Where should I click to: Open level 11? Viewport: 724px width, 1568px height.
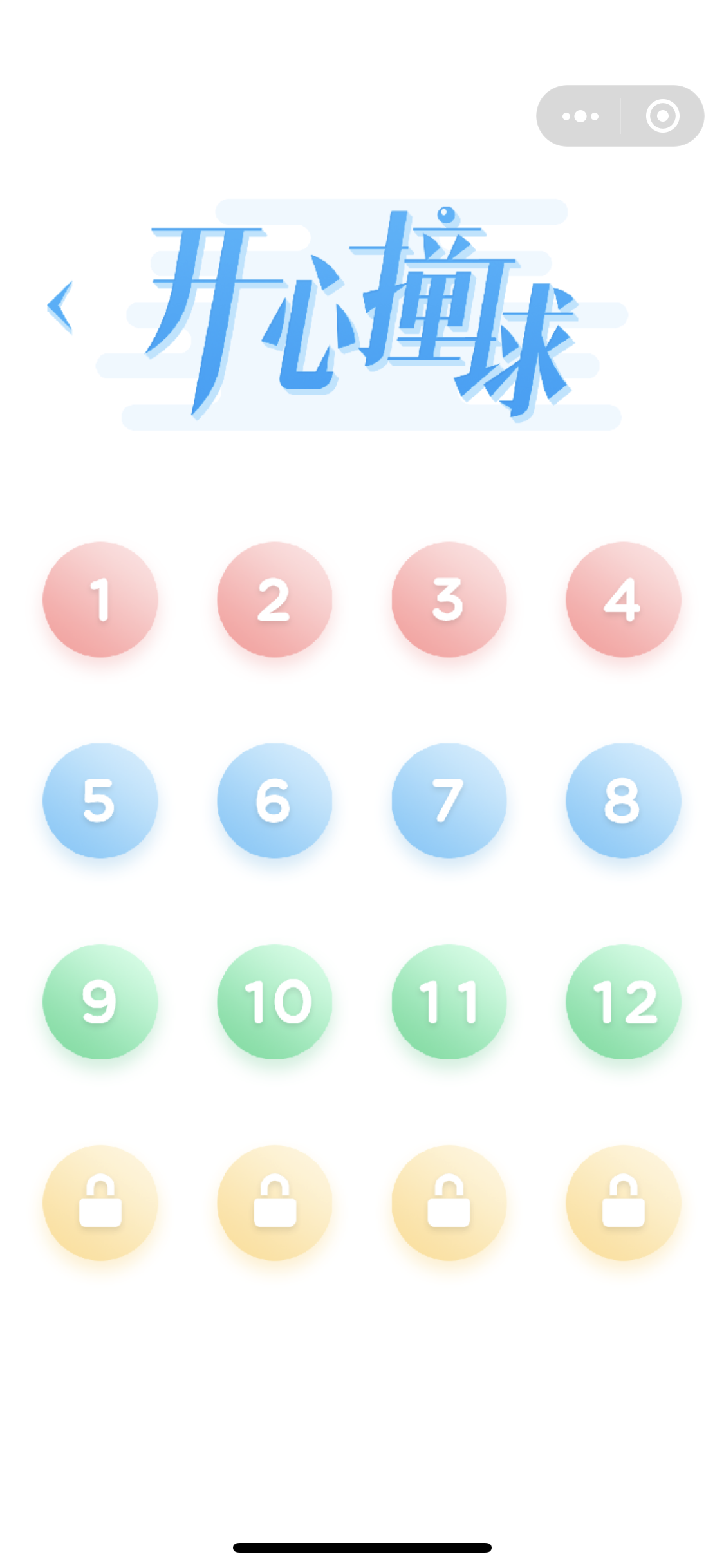click(449, 1002)
